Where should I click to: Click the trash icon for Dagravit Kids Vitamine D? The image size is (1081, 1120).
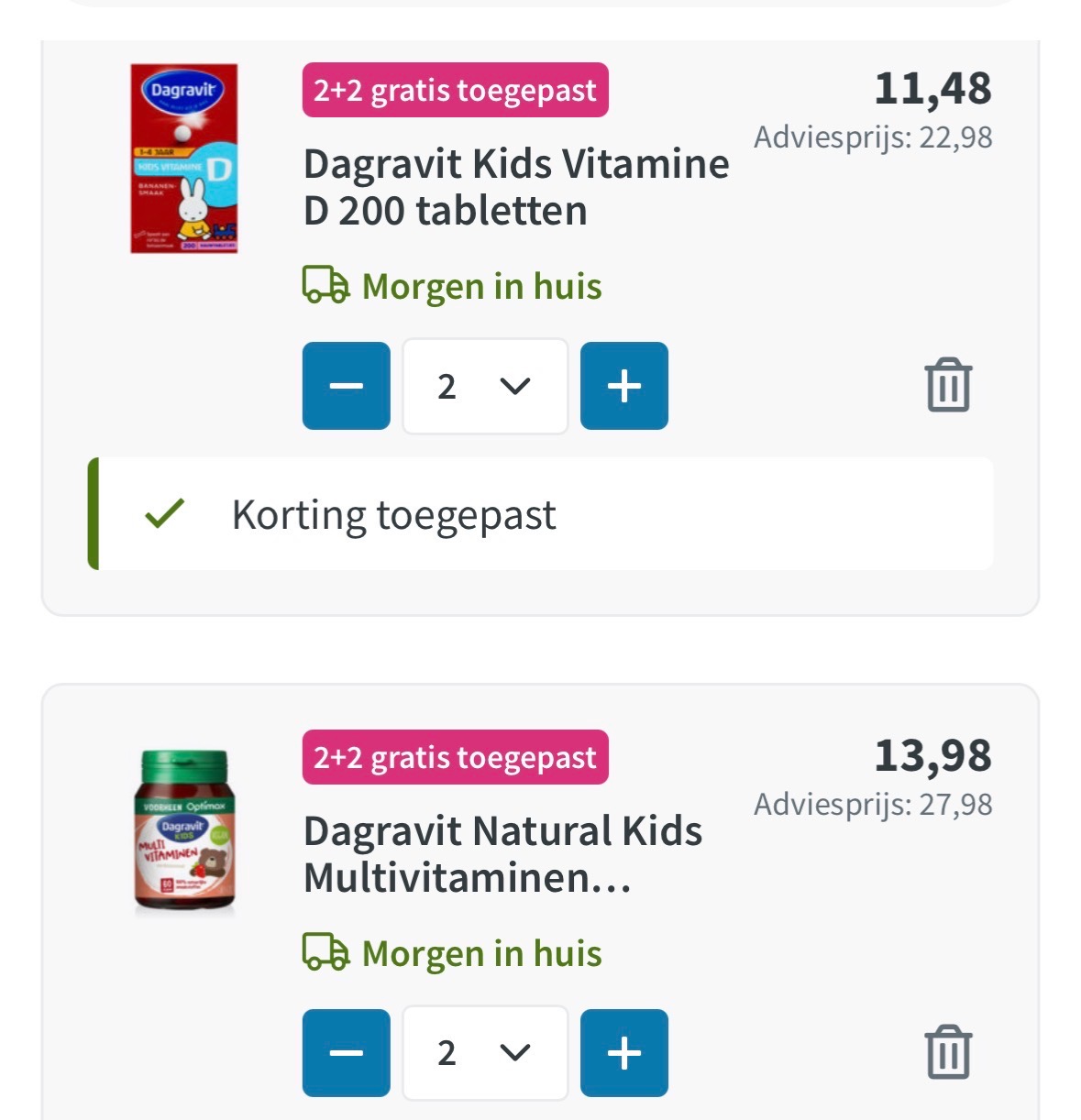tap(949, 386)
